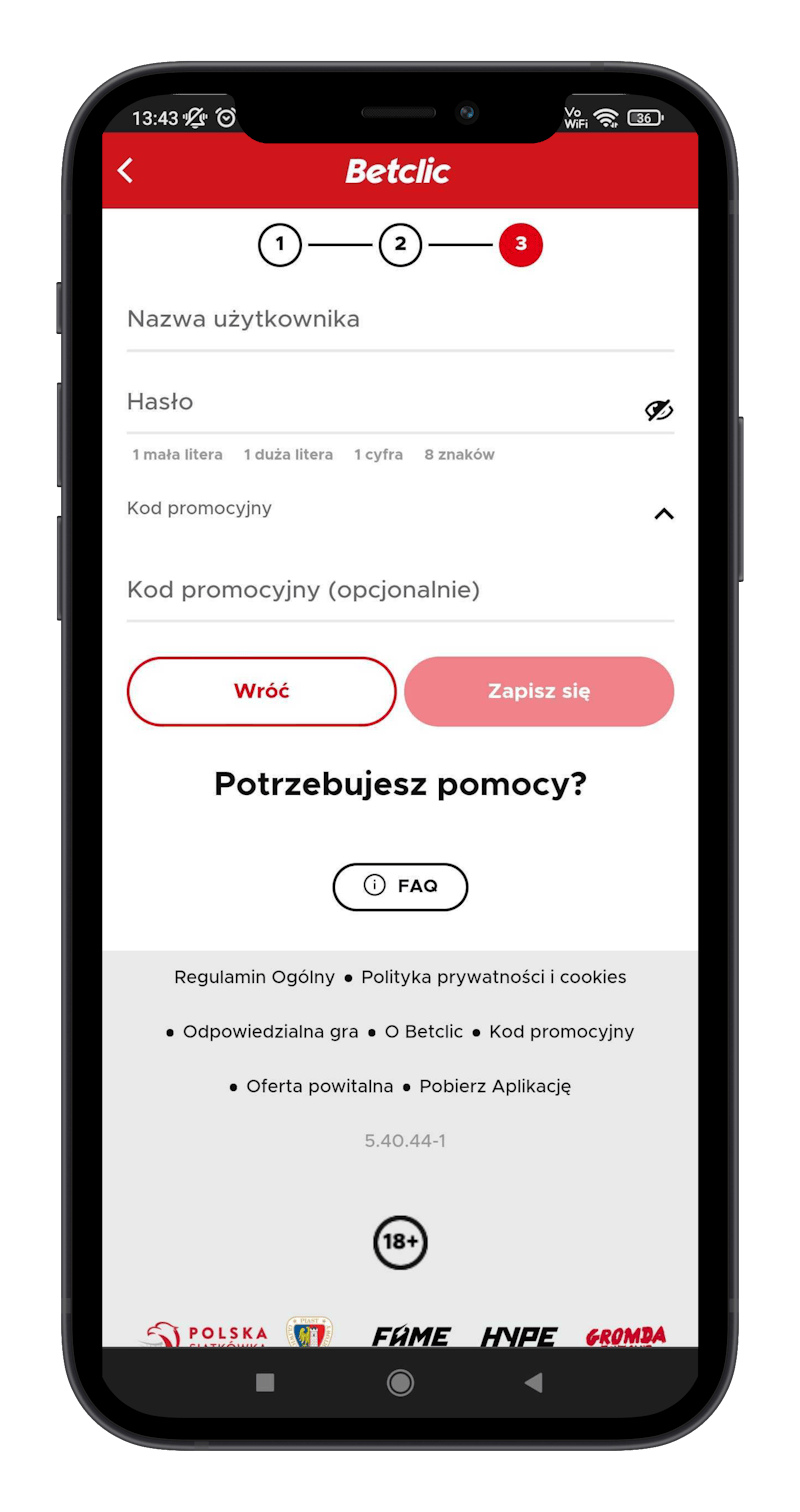Open the Pobierz Aplikację link
This screenshot has height=1512, width=800.
coord(495,1086)
